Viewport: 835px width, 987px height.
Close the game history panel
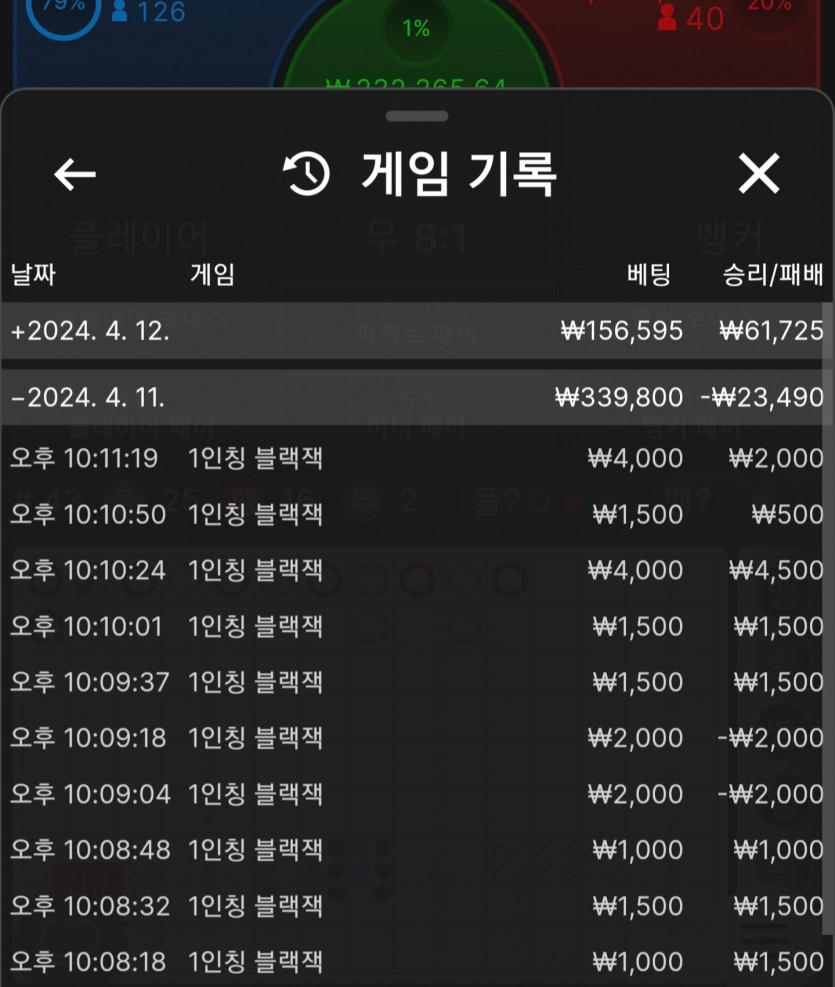758,175
